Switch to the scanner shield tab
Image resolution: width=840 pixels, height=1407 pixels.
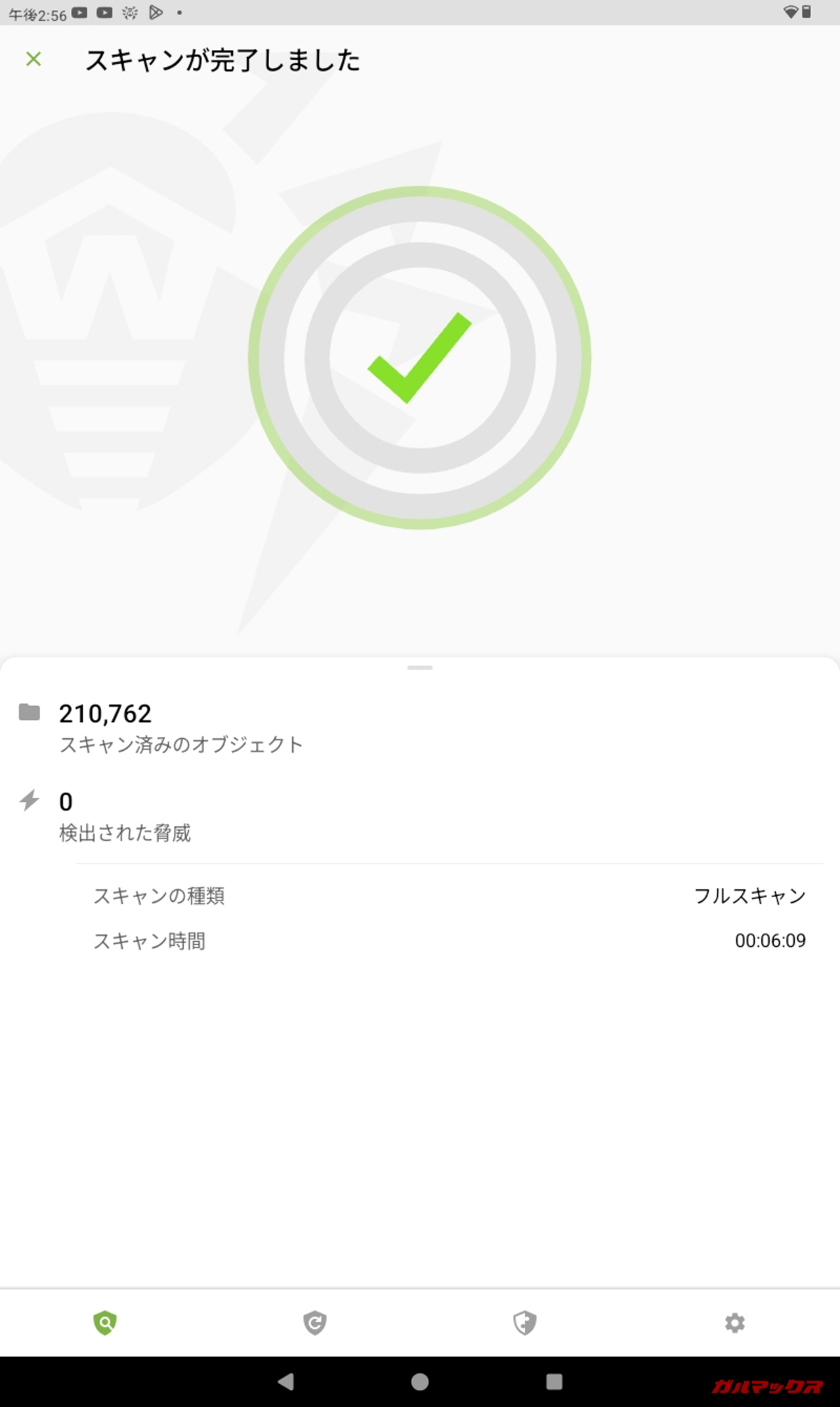(105, 1322)
